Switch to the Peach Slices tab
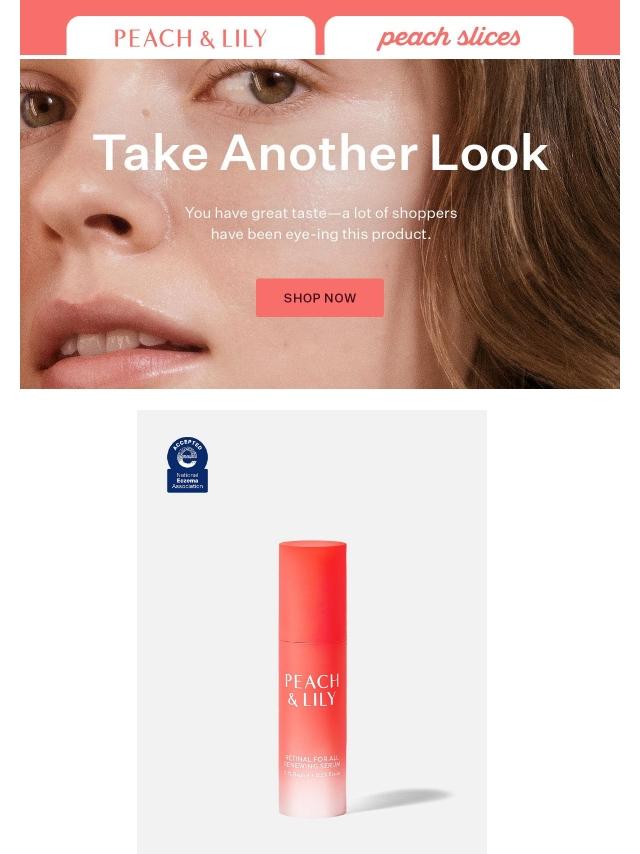The width and height of the screenshot is (640, 854). (449, 36)
